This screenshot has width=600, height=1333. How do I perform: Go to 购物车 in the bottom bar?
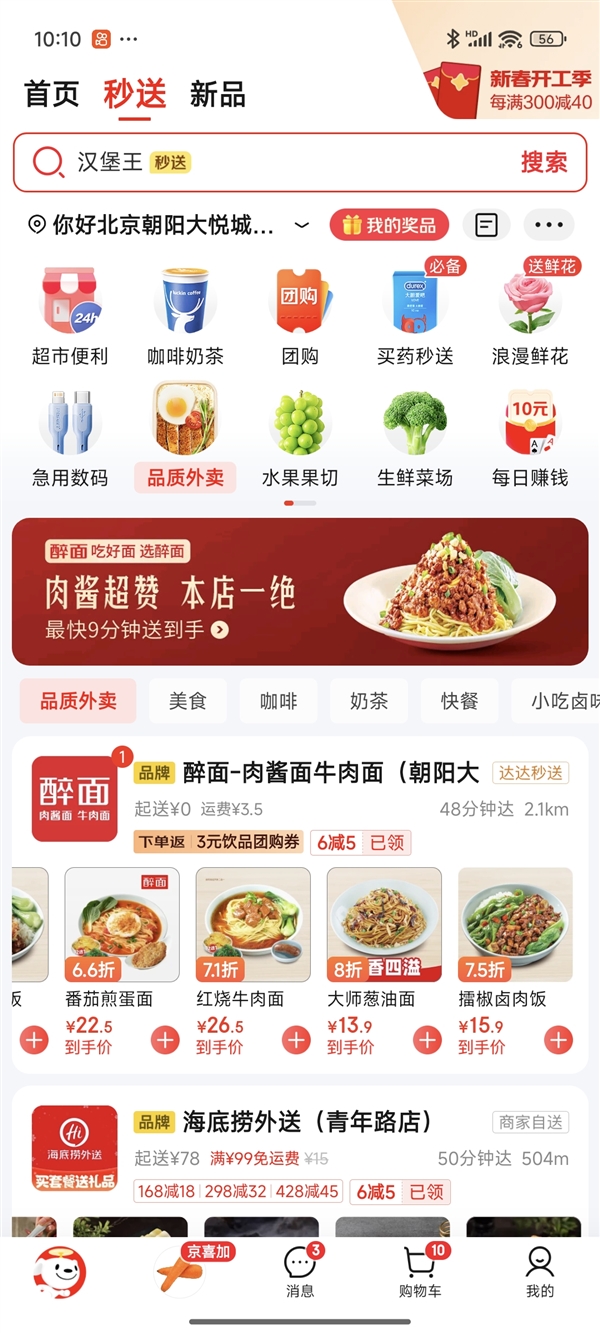420,1273
